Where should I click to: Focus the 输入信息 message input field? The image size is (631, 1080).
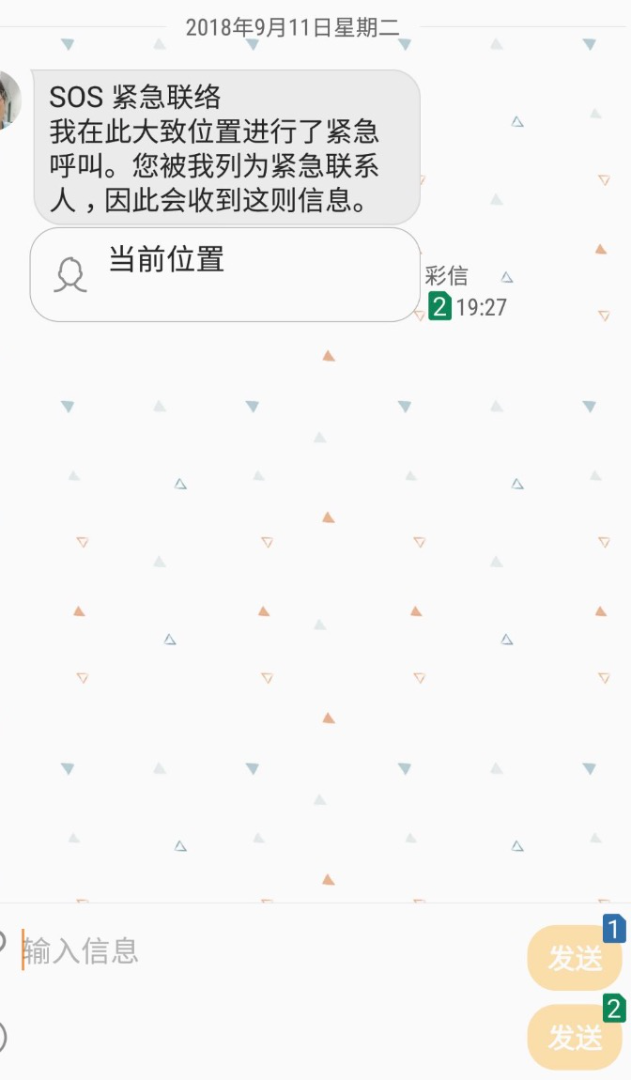click(260, 951)
